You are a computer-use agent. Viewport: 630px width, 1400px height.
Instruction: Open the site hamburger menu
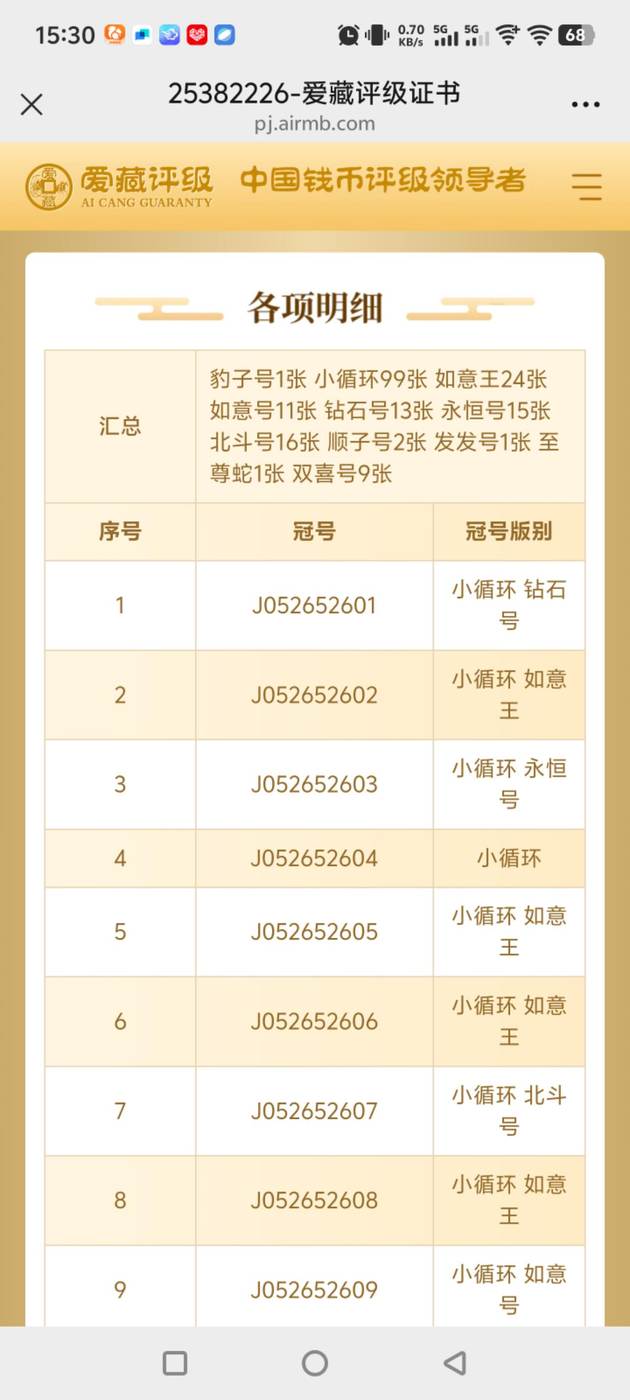(587, 186)
